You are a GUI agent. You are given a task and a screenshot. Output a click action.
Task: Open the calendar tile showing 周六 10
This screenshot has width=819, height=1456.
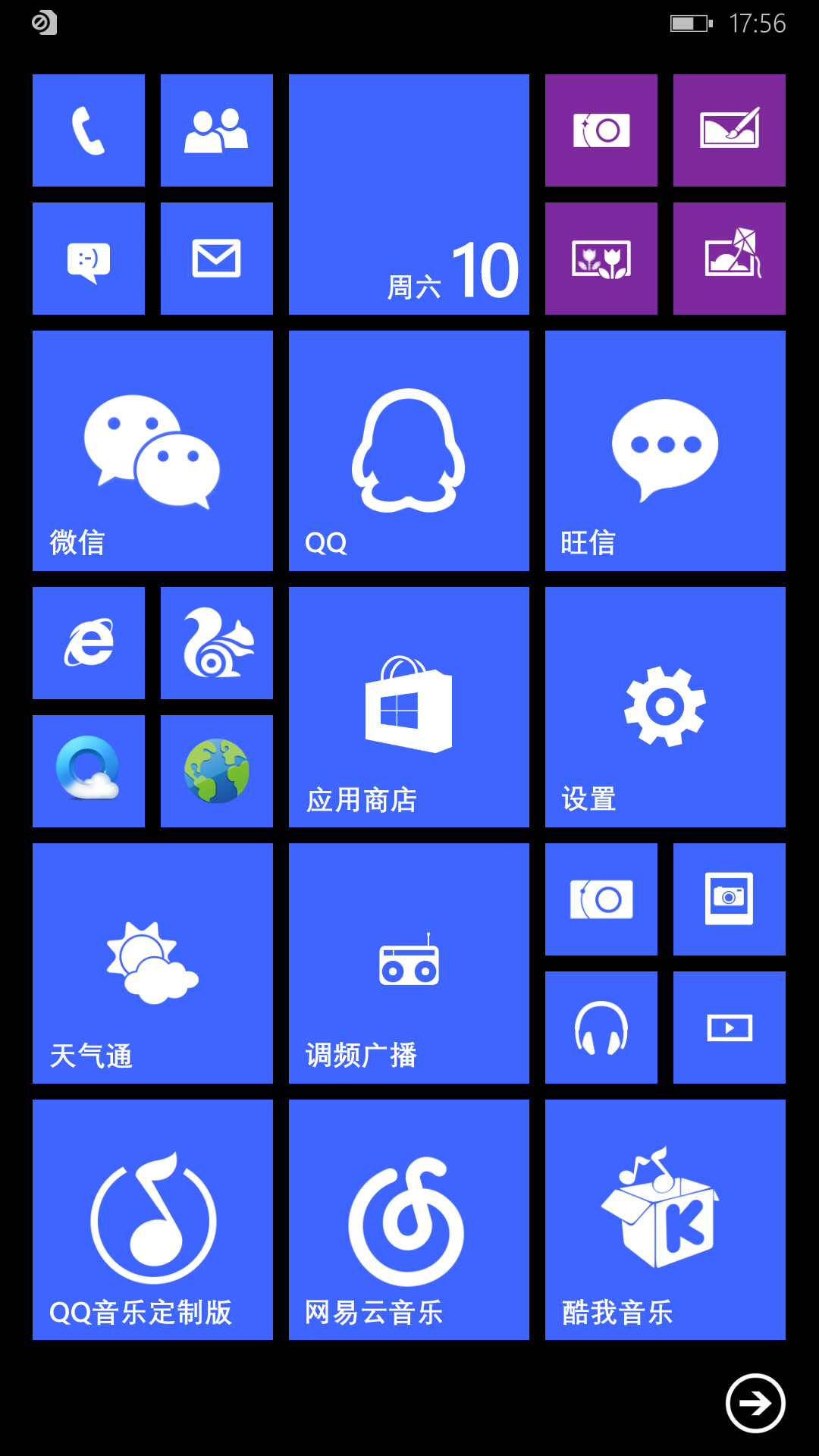(409, 194)
